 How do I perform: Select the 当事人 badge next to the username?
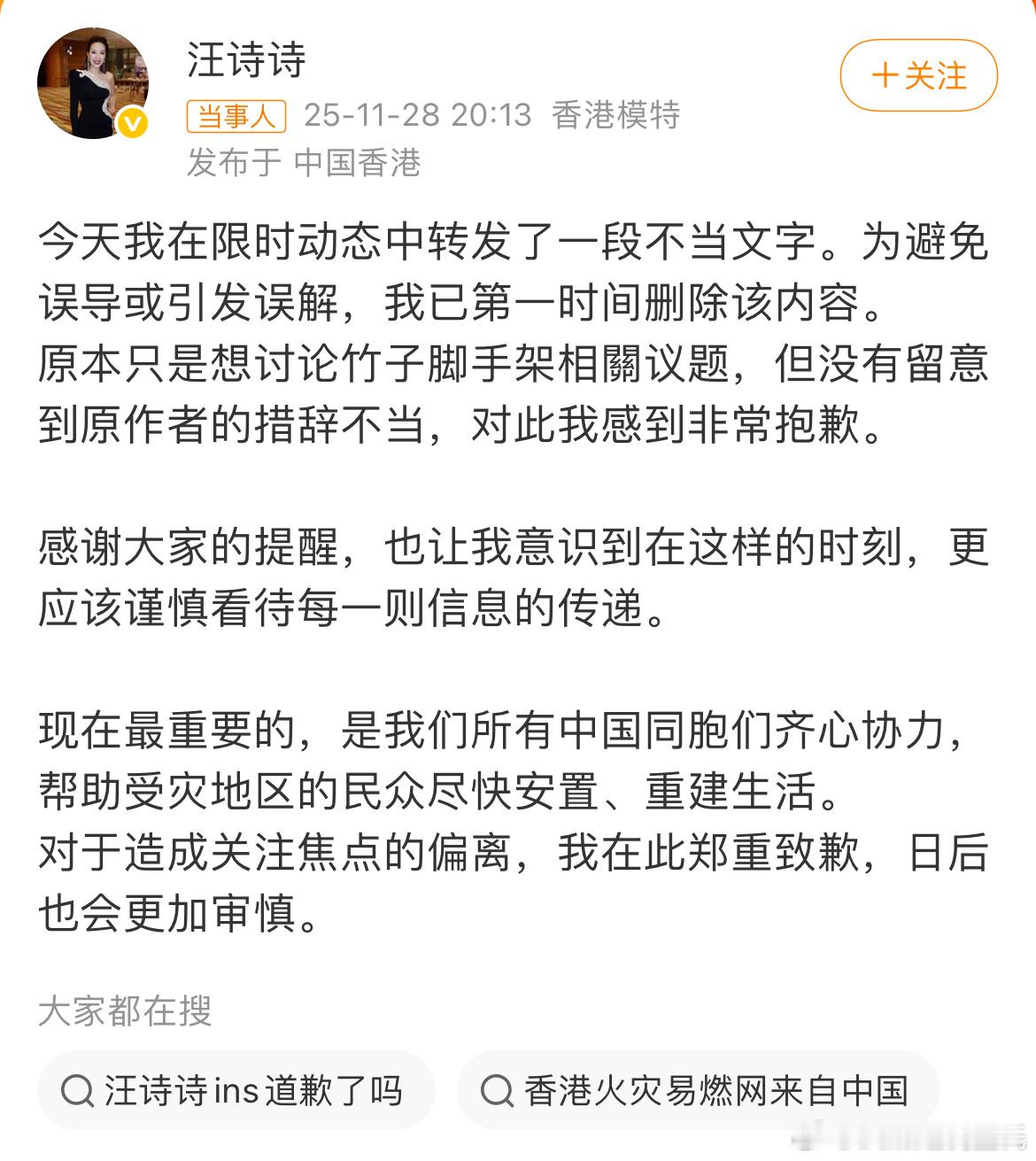click(236, 116)
